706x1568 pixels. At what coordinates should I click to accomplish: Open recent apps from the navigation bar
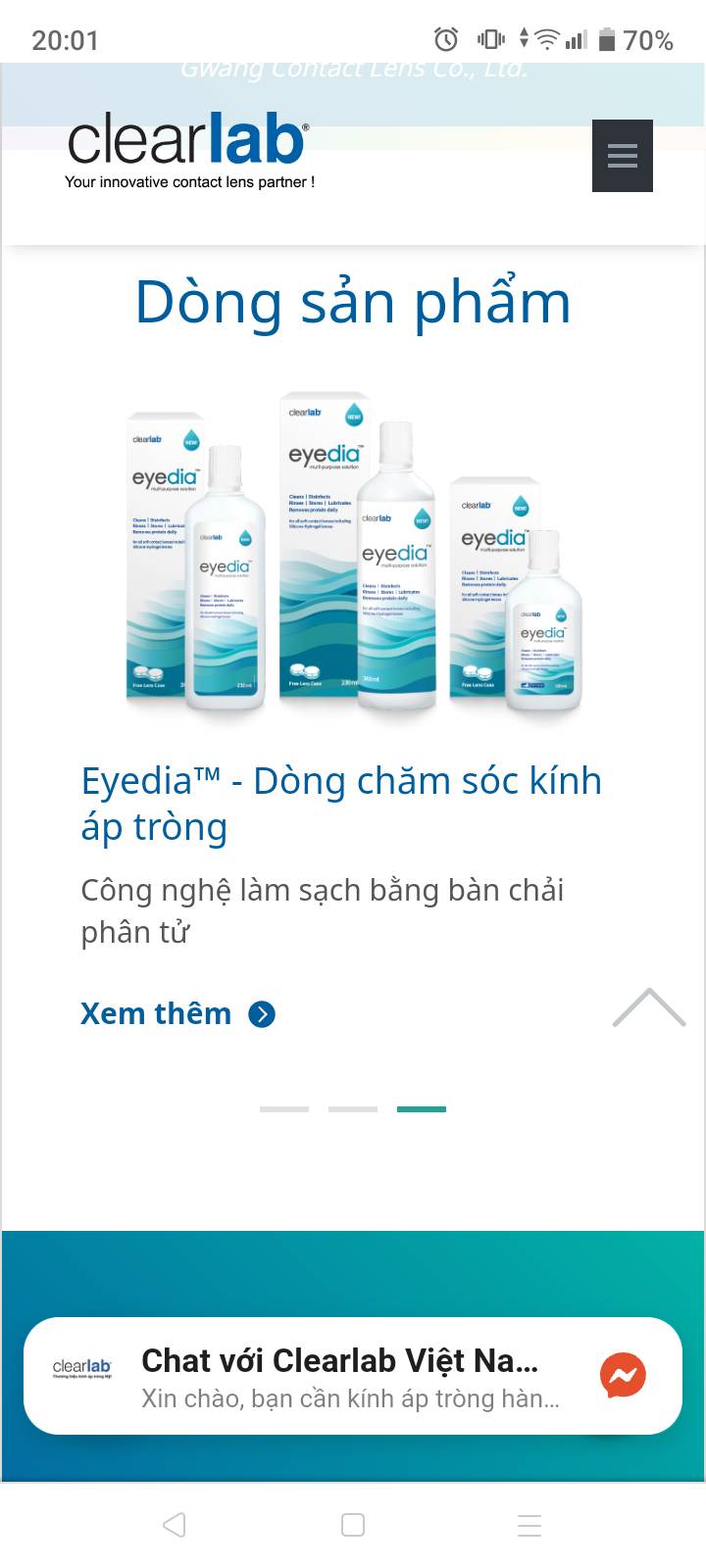[529, 1525]
